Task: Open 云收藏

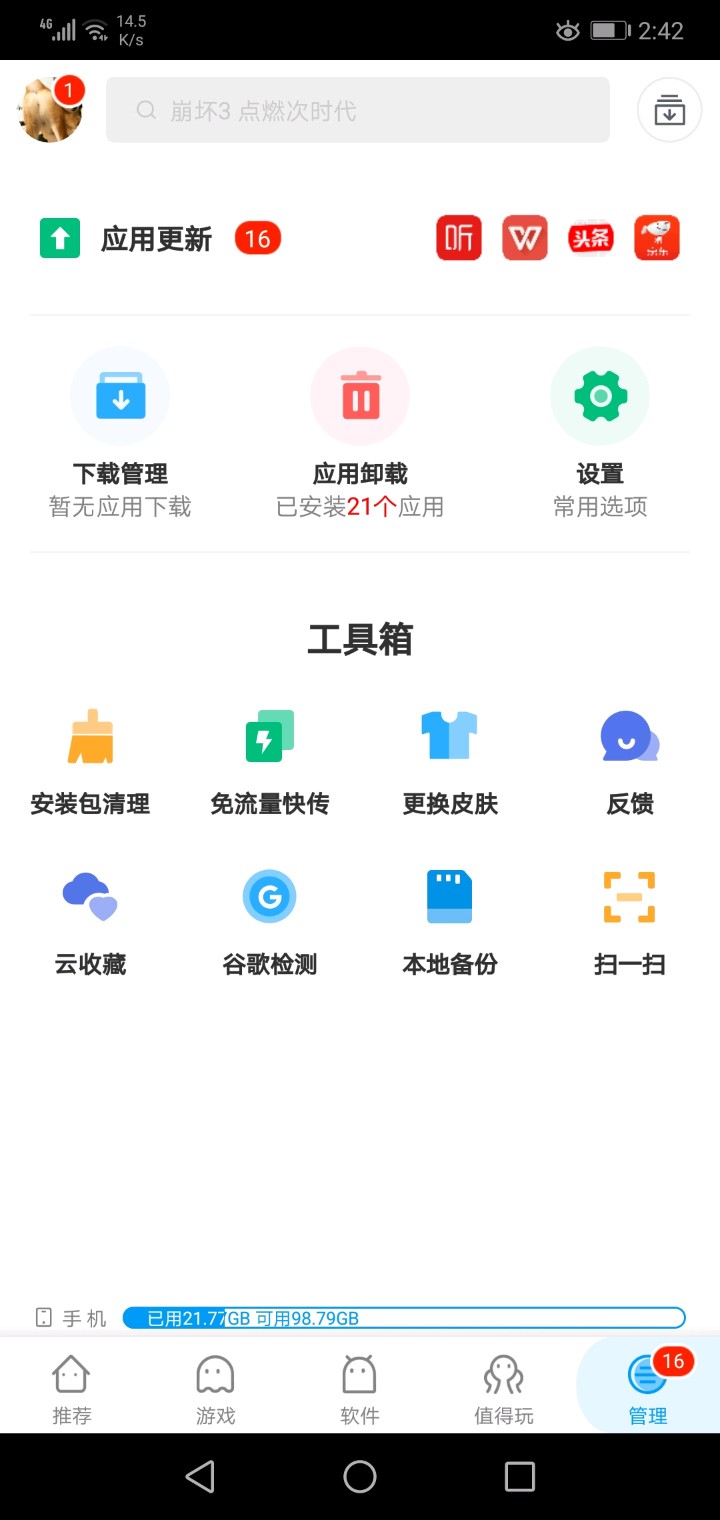Action: click(x=90, y=921)
